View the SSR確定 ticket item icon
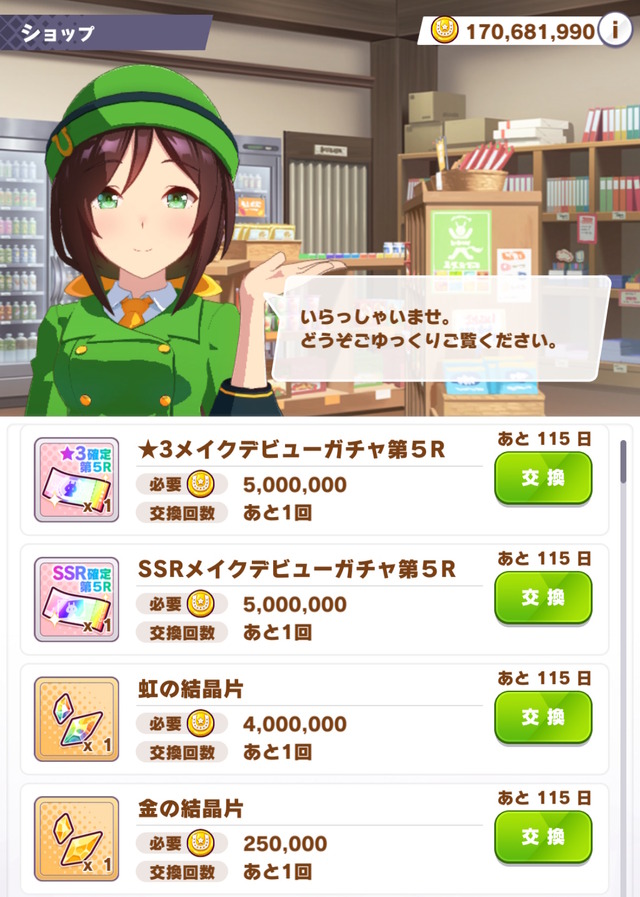Screen dimensions: 640x897 76,599
